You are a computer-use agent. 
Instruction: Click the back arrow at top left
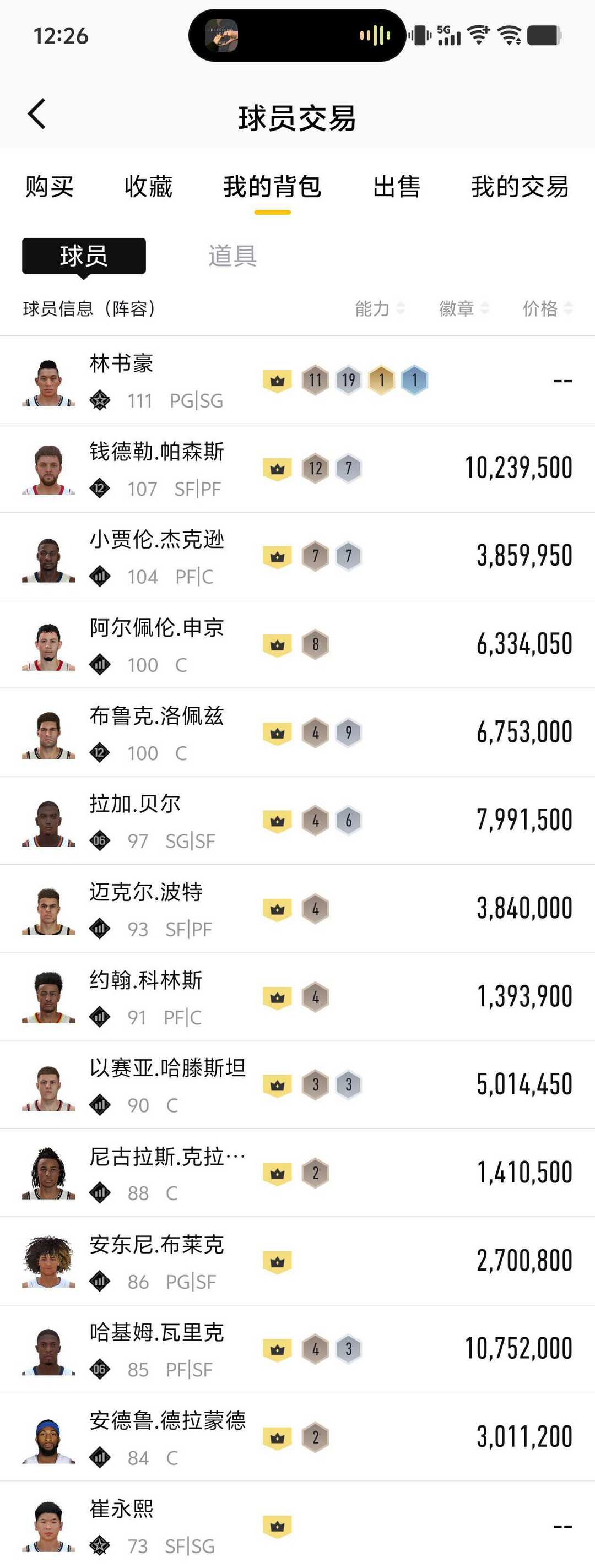click(36, 113)
